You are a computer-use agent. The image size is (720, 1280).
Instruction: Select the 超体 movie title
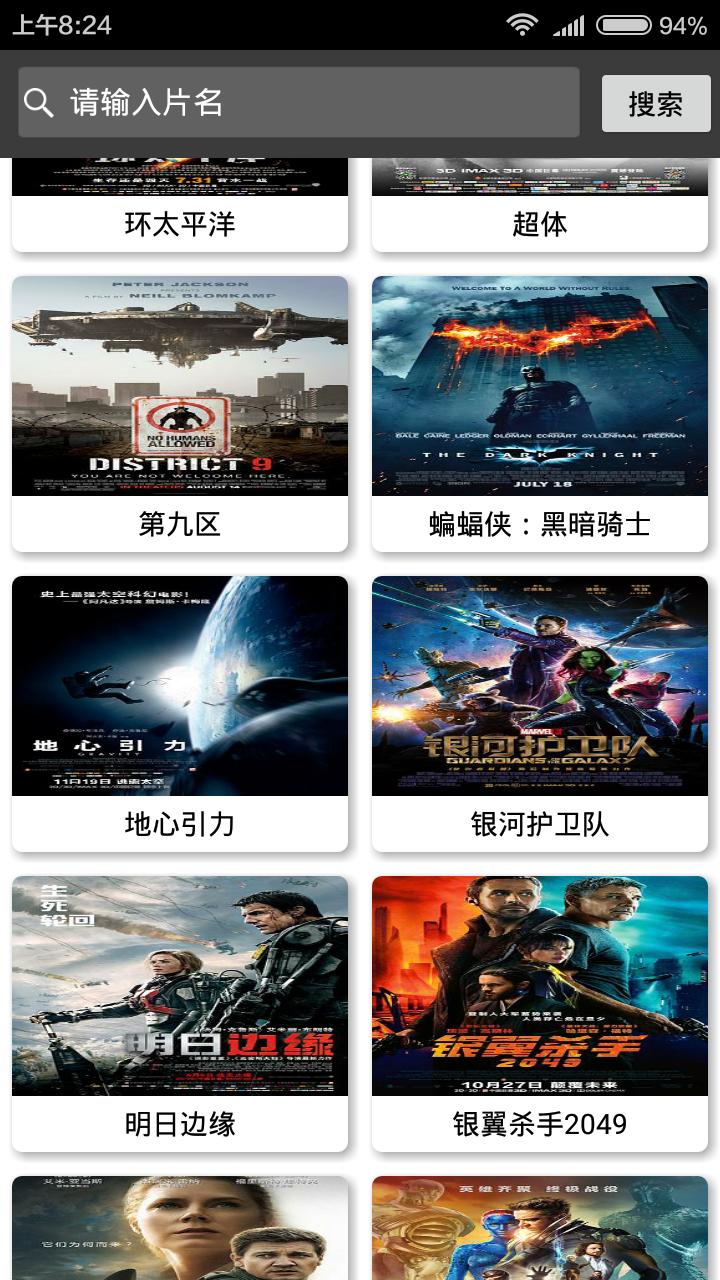pos(540,224)
